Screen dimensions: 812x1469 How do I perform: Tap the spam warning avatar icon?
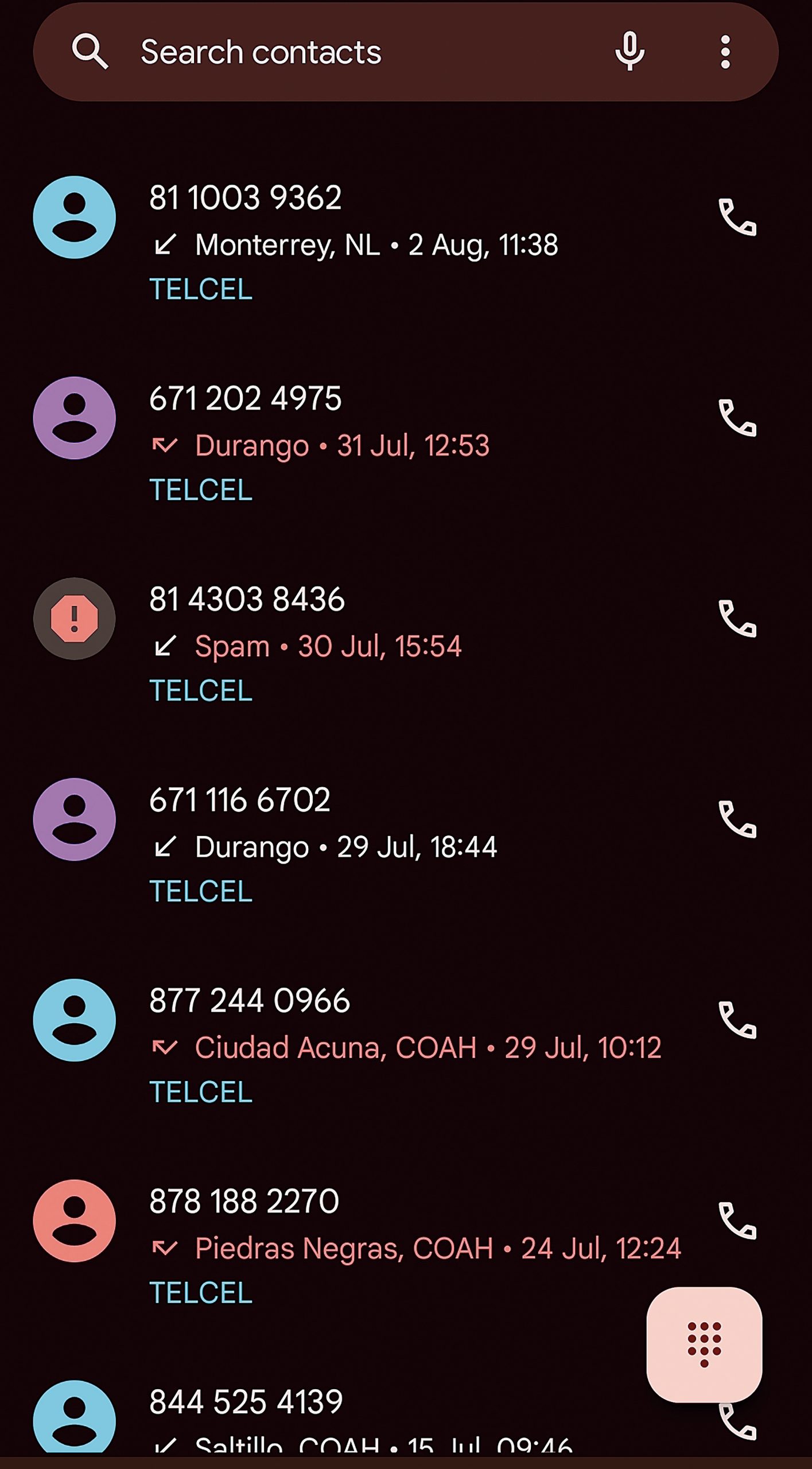(x=75, y=619)
